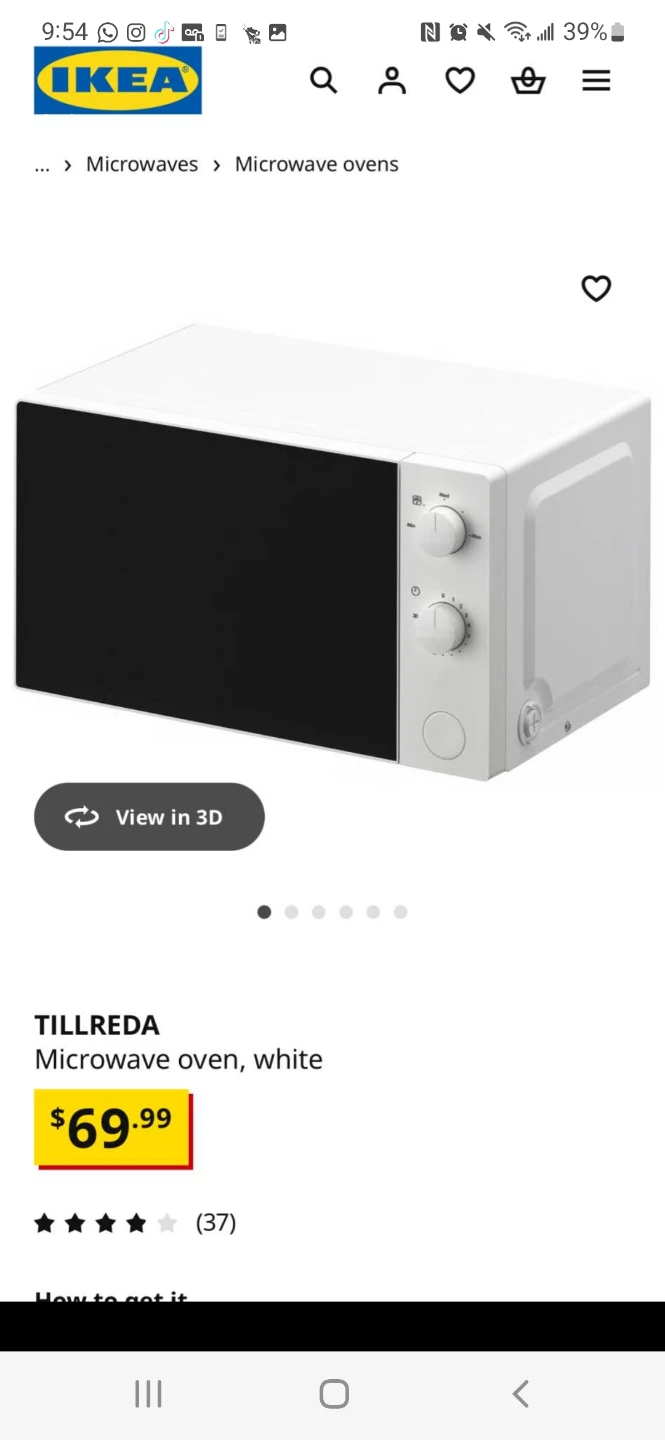The width and height of the screenshot is (665, 1440).
Task: Open the search magnifier icon
Action: point(323,80)
